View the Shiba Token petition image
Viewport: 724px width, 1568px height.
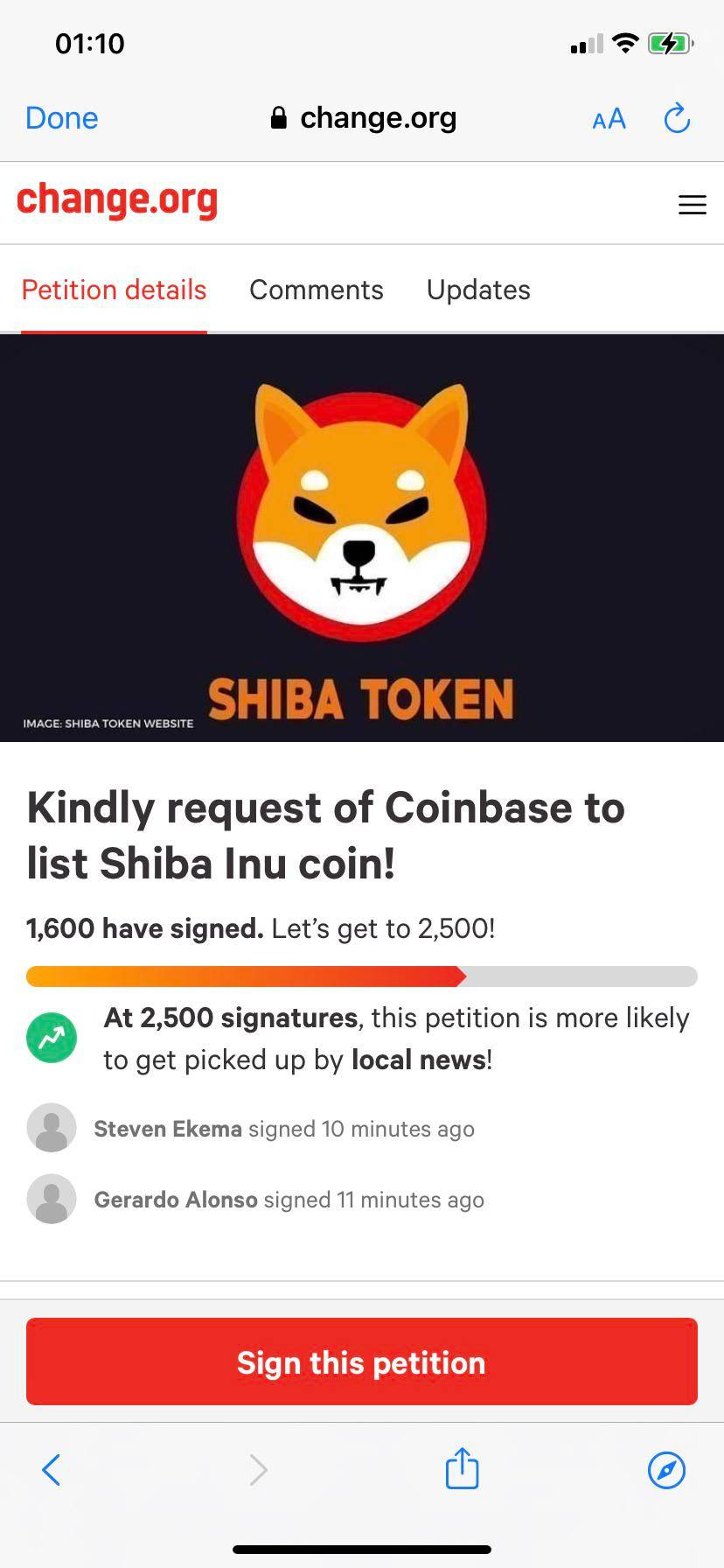[x=361, y=536]
